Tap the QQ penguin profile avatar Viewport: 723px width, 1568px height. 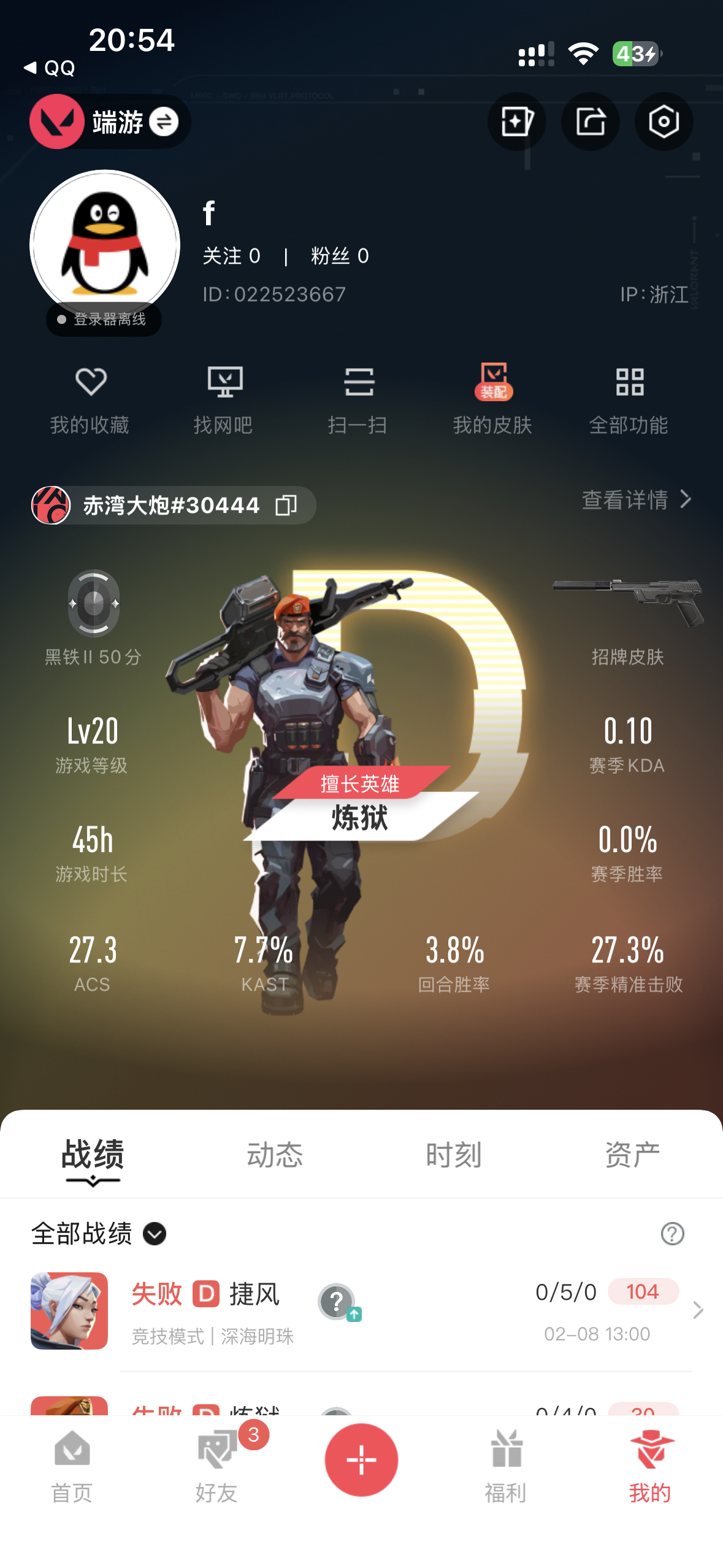105,244
